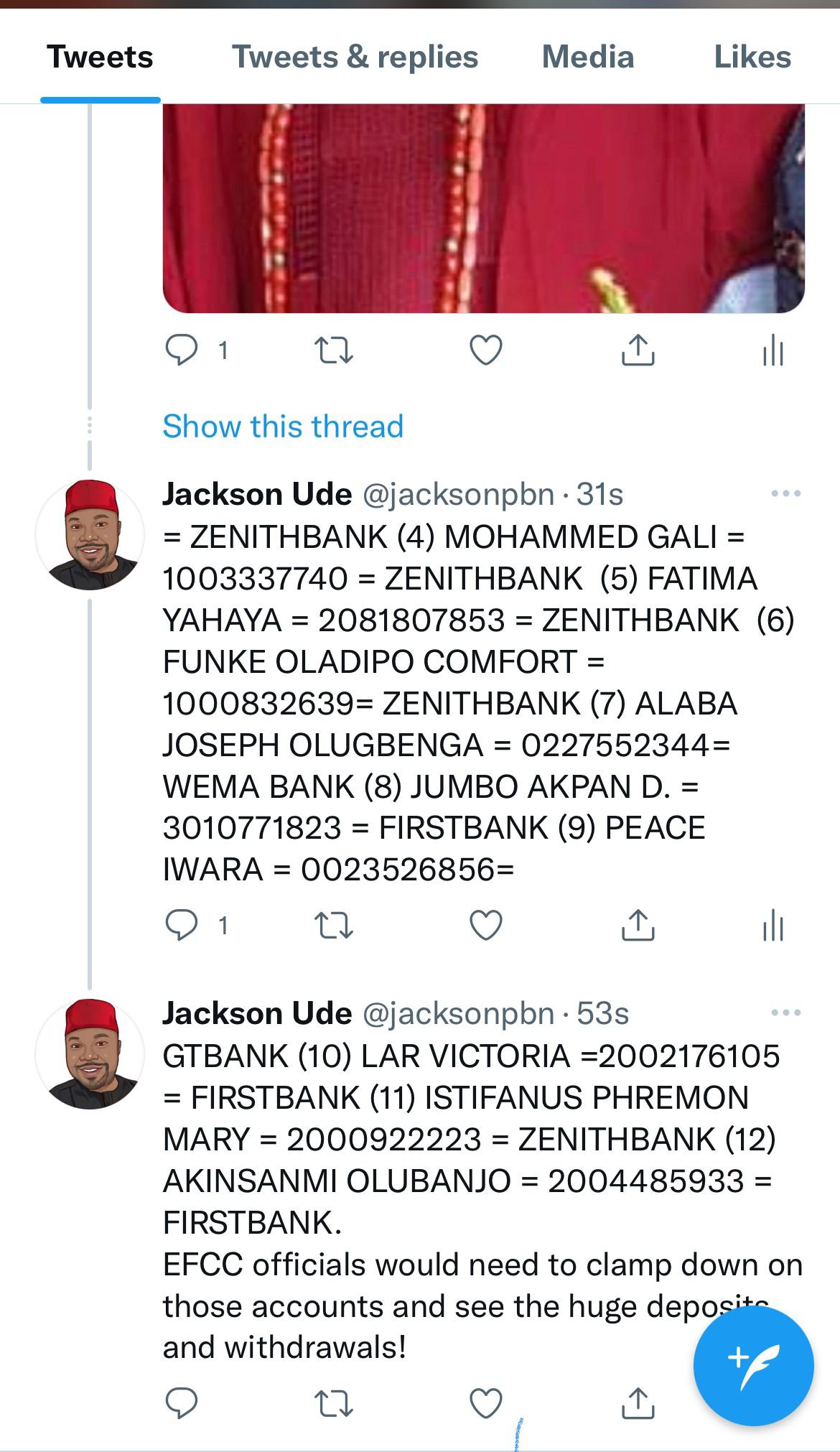Viewport: 840px width, 1452px height.
Task: Share the tweet posted 31s ago
Action: click(x=638, y=925)
